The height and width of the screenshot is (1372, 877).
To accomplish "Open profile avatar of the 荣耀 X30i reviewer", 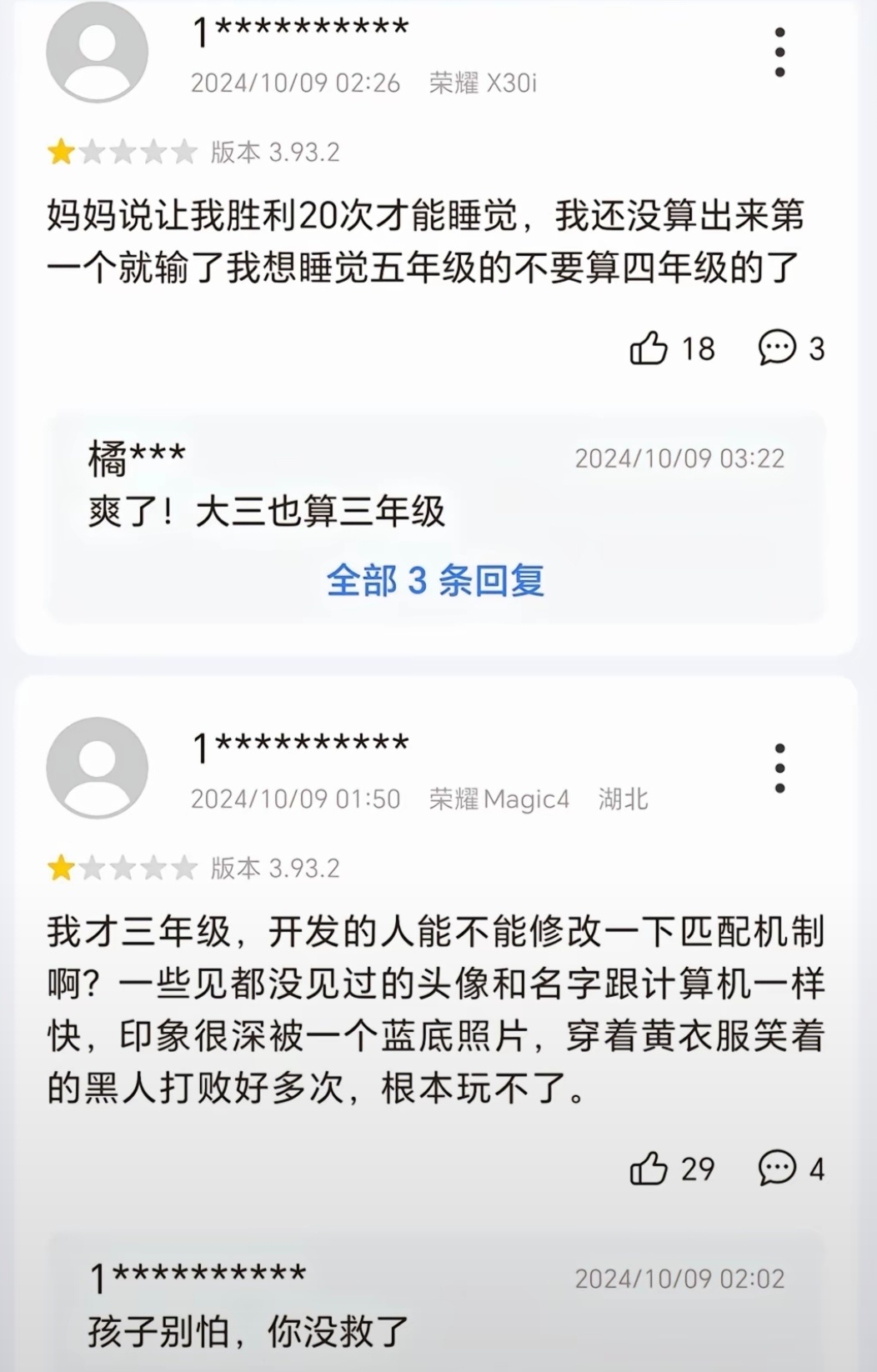I will [98, 53].
